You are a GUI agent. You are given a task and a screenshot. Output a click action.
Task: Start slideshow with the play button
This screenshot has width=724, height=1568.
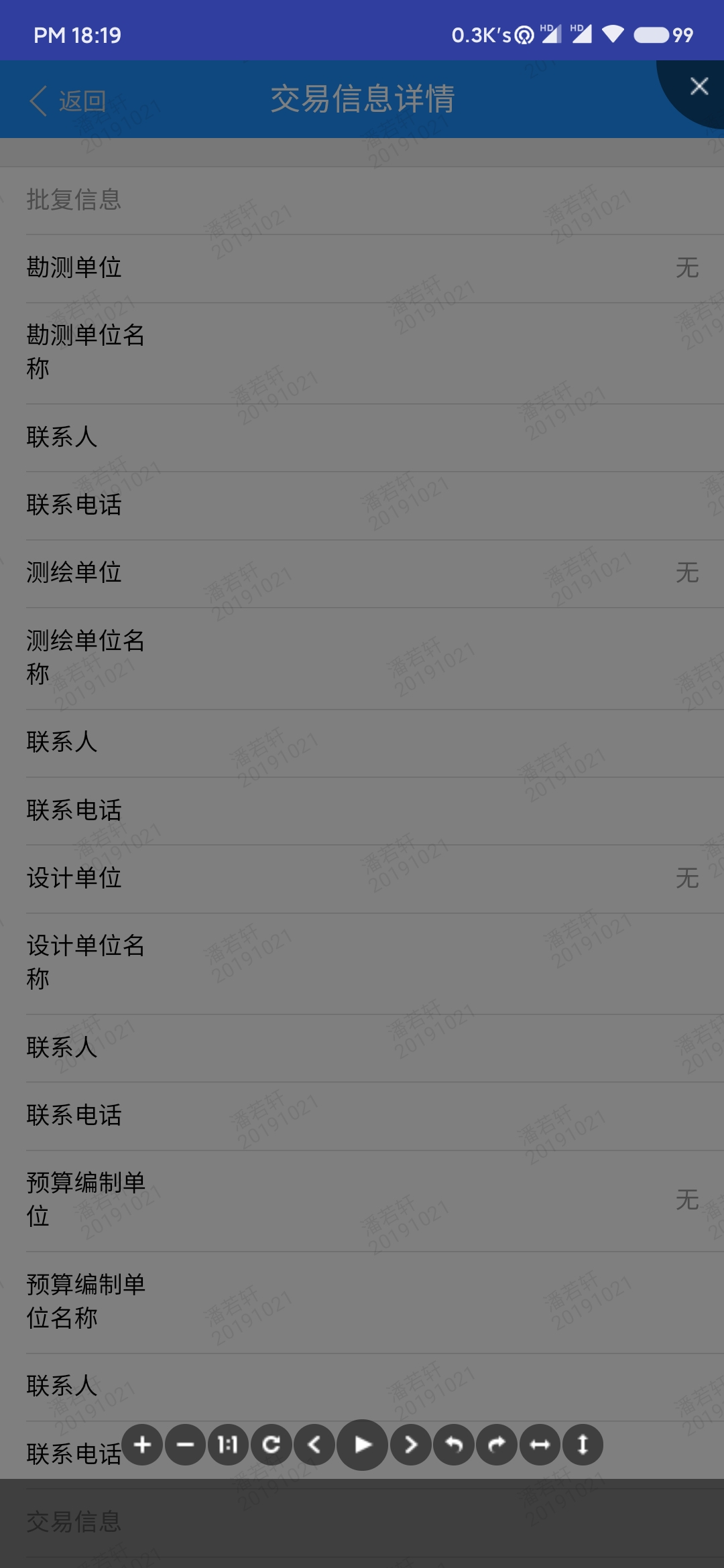(363, 1445)
